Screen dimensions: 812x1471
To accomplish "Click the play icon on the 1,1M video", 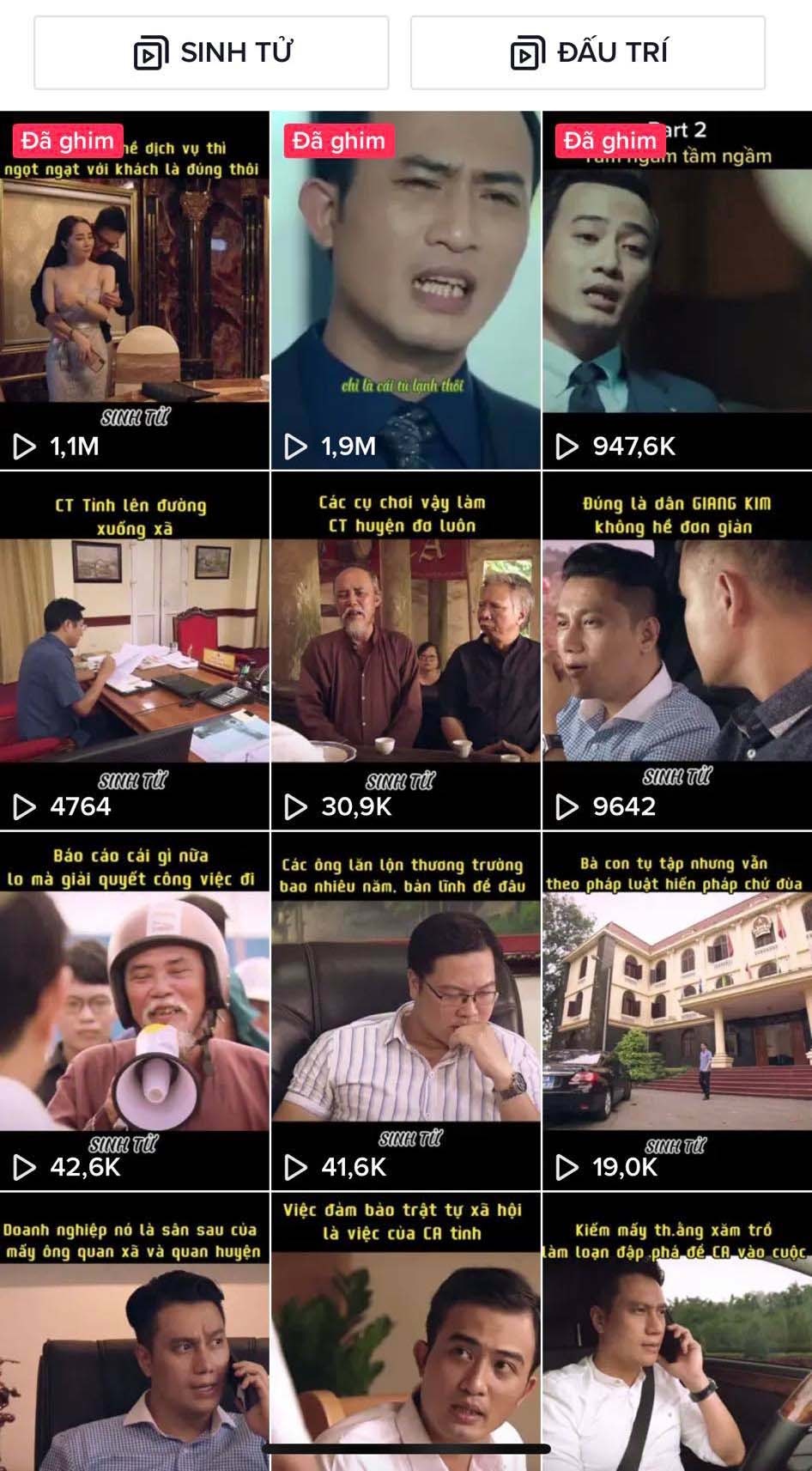I will coord(25,444).
